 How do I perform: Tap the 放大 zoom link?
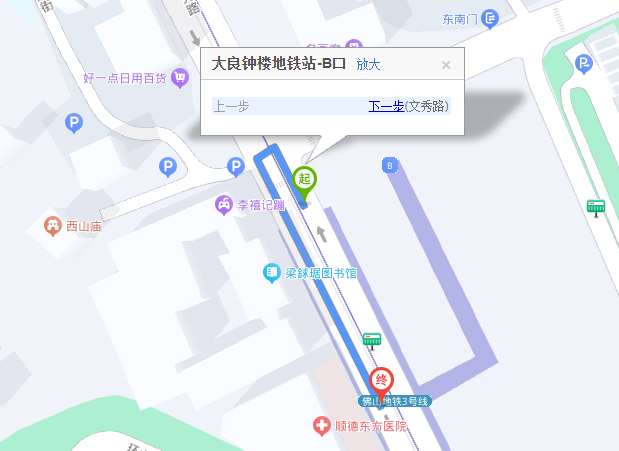(368, 64)
